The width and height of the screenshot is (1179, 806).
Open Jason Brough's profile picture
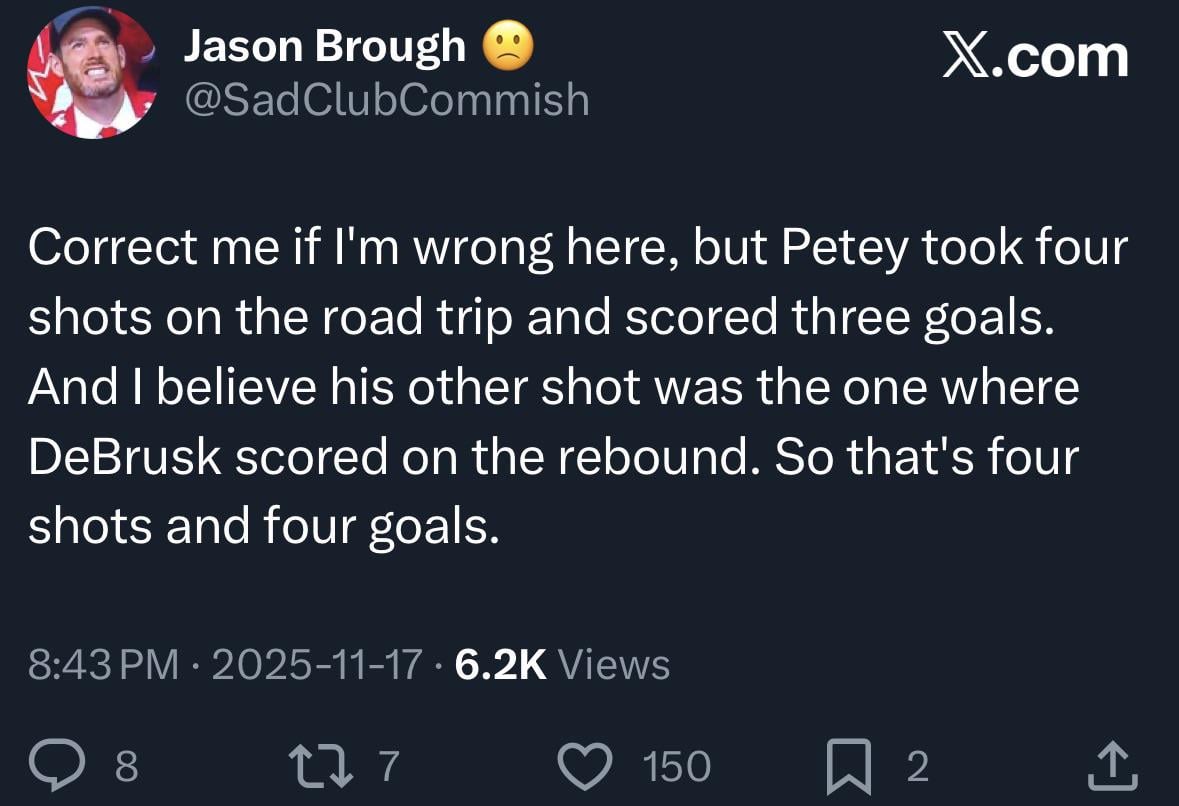(92, 73)
